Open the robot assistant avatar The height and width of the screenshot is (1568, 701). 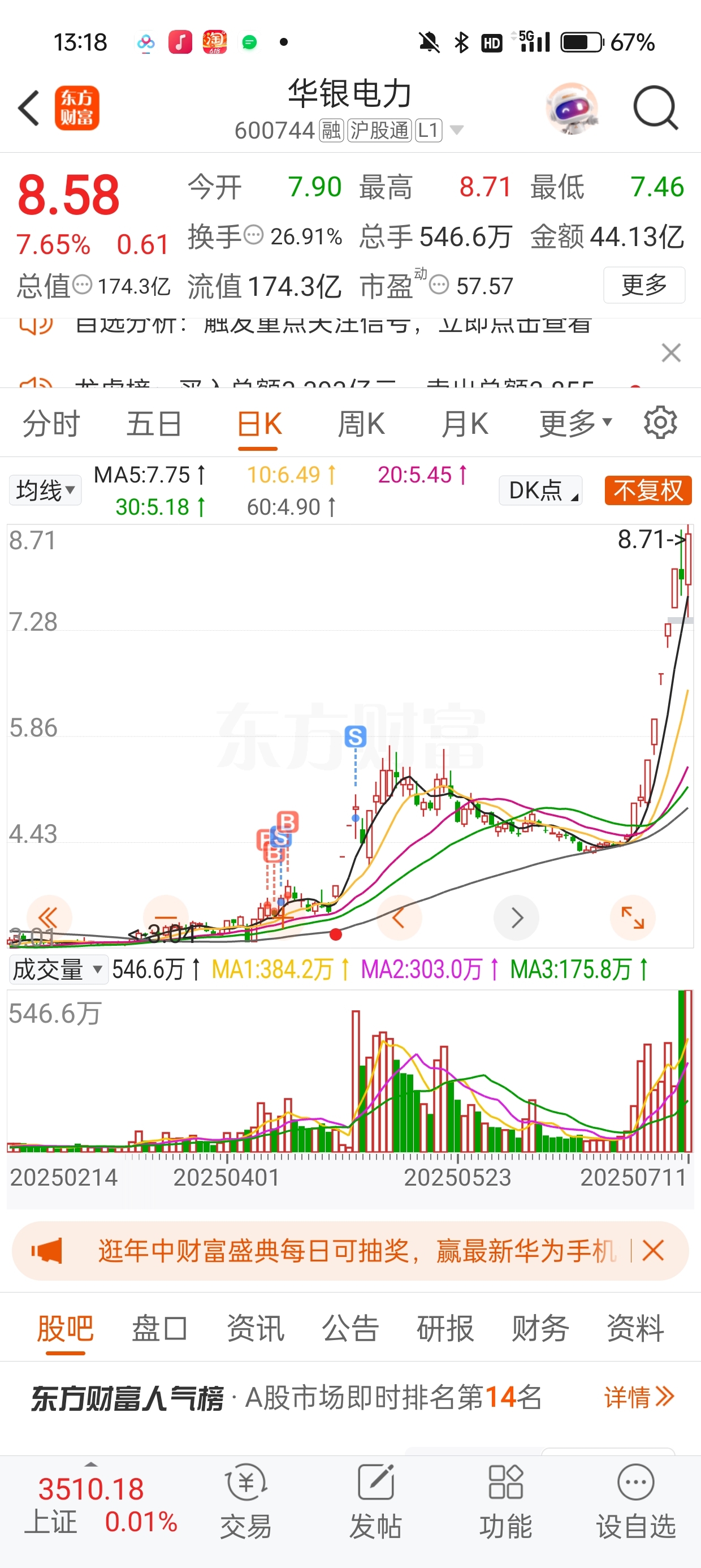[x=572, y=109]
